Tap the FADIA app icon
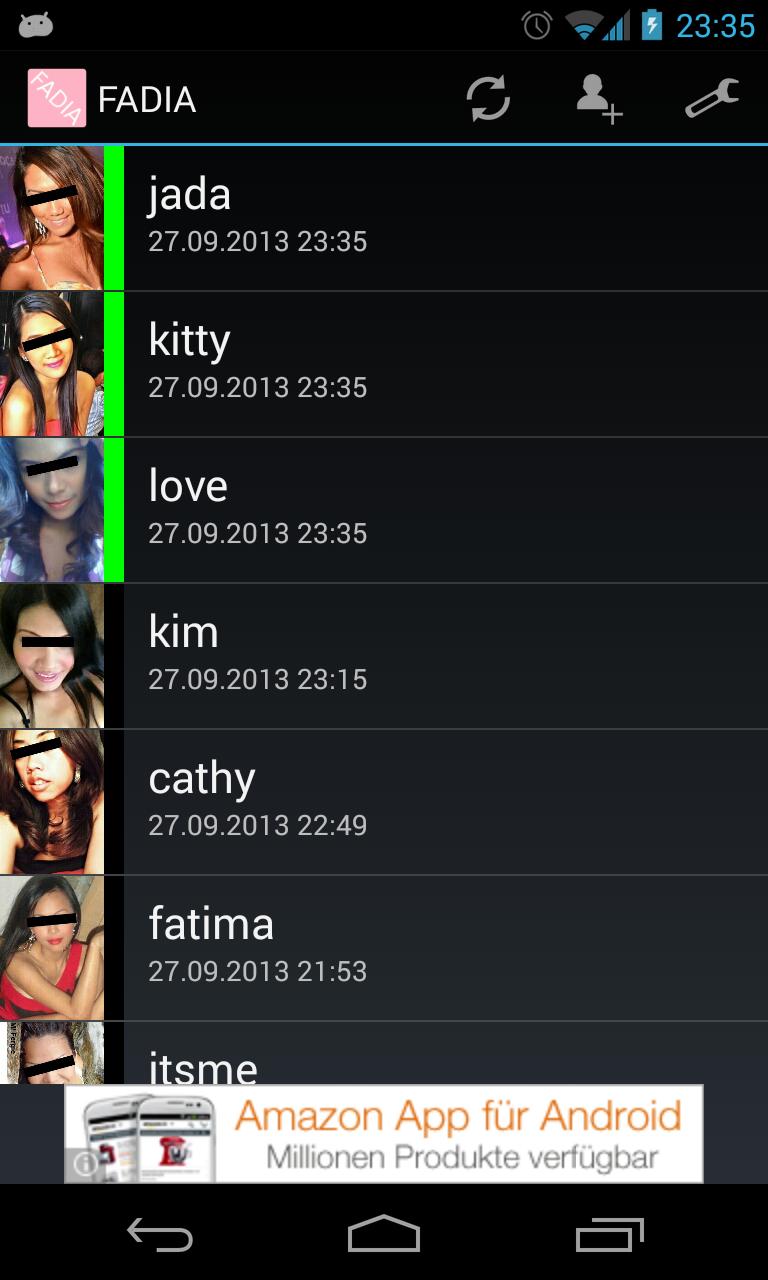 click(x=57, y=99)
